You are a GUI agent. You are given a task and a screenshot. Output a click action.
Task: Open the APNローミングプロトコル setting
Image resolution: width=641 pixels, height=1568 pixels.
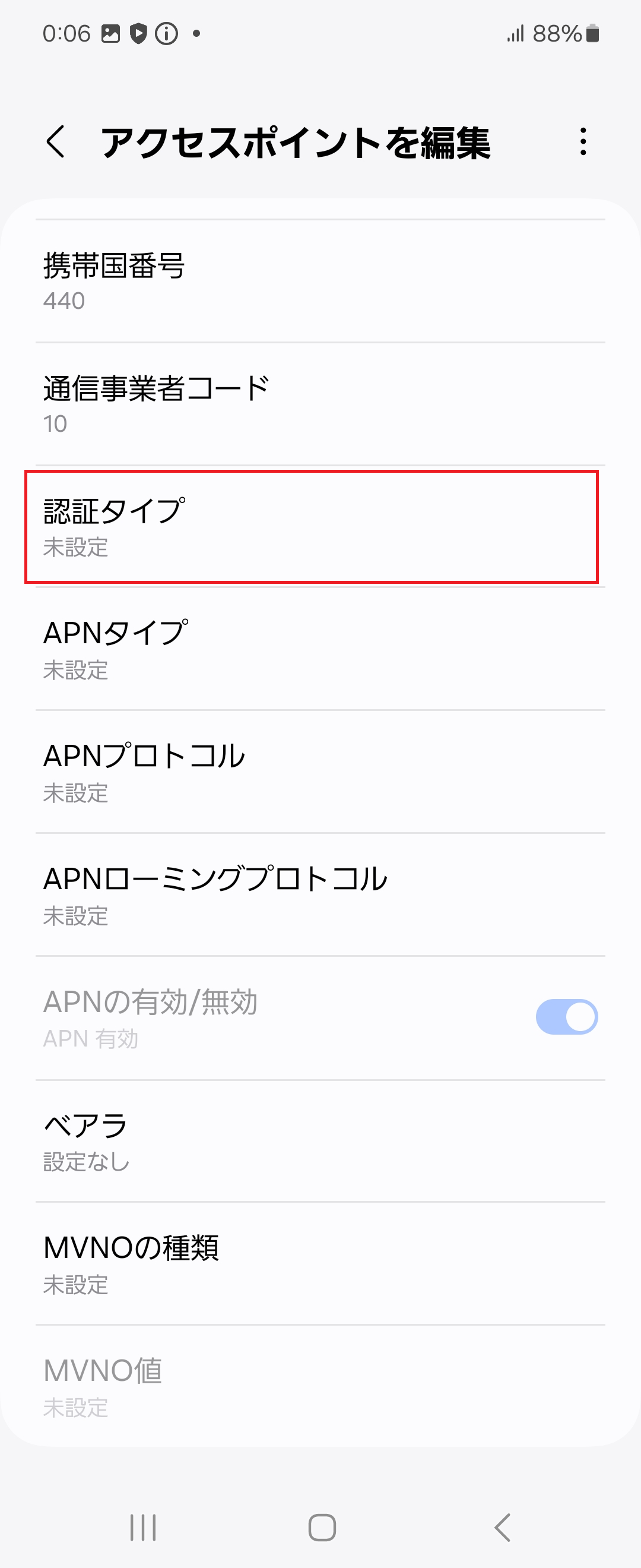point(320,896)
